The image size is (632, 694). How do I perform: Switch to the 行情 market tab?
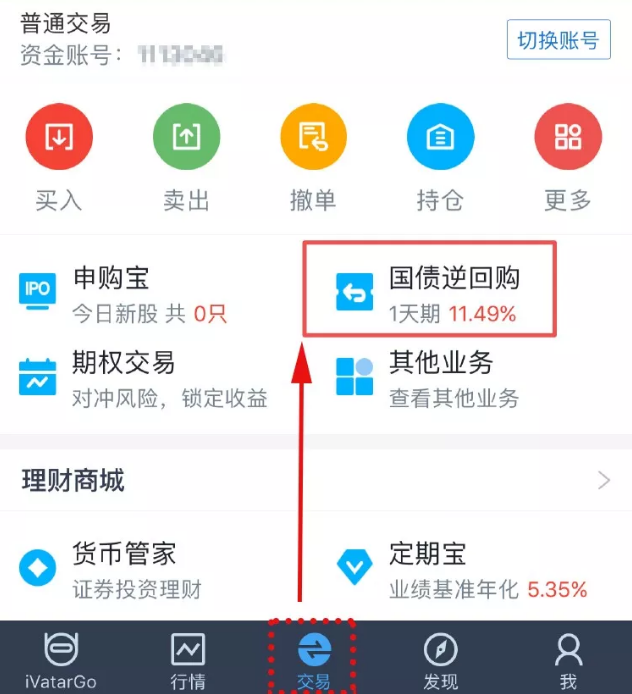[x=188, y=660]
